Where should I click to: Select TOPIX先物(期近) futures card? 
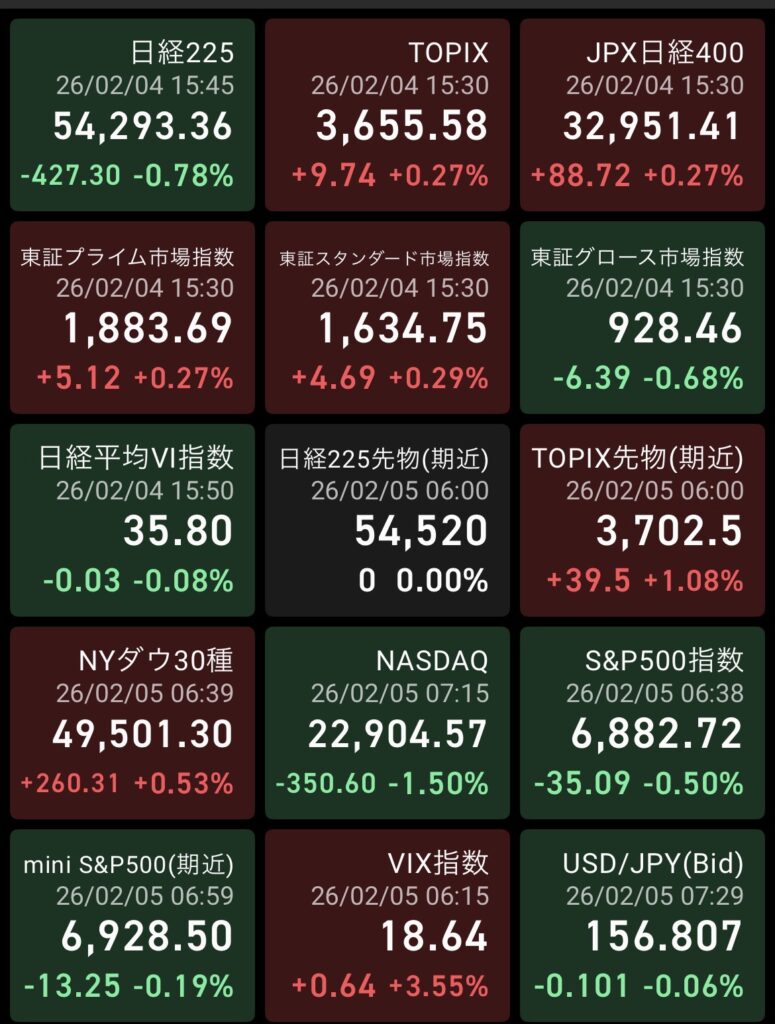642,520
